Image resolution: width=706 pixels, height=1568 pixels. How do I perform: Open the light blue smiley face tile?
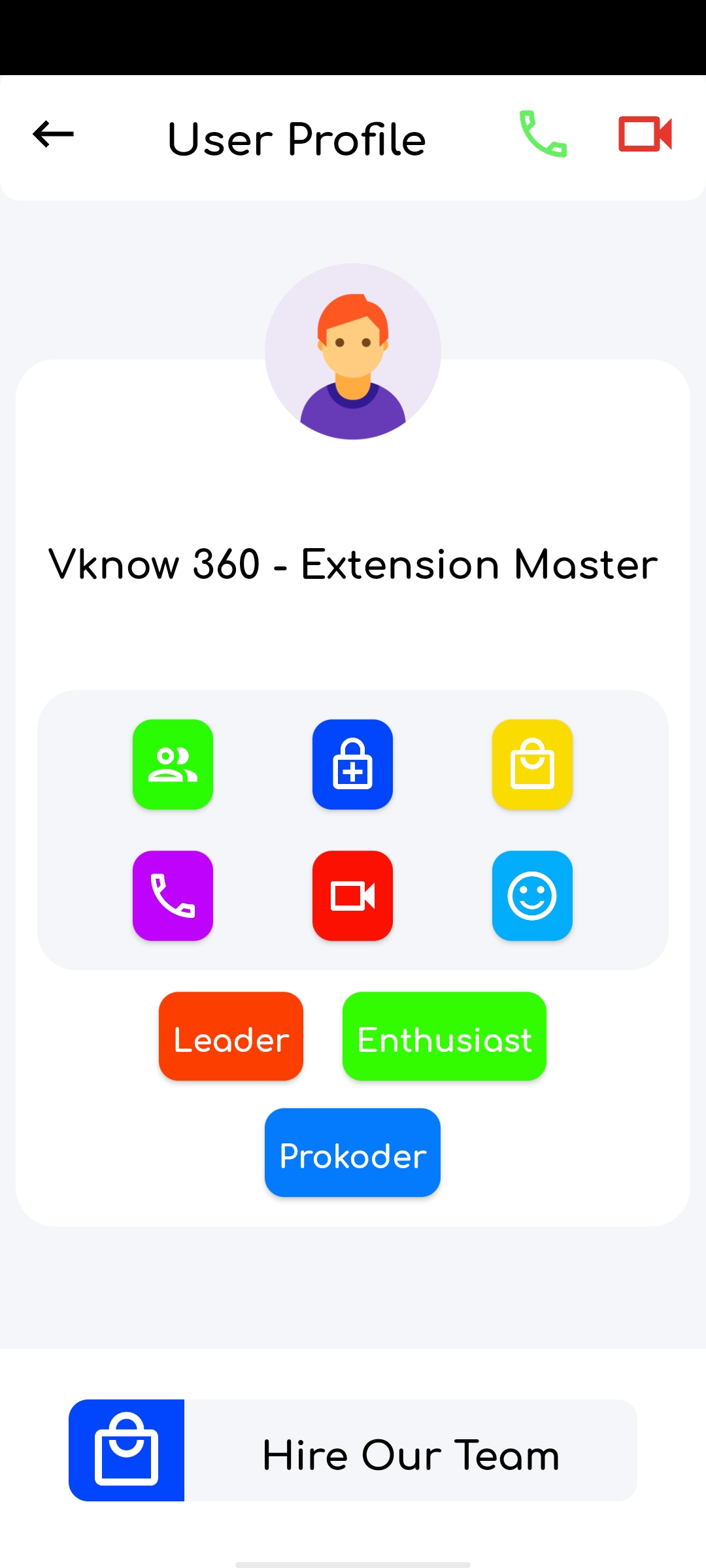(533, 896)
